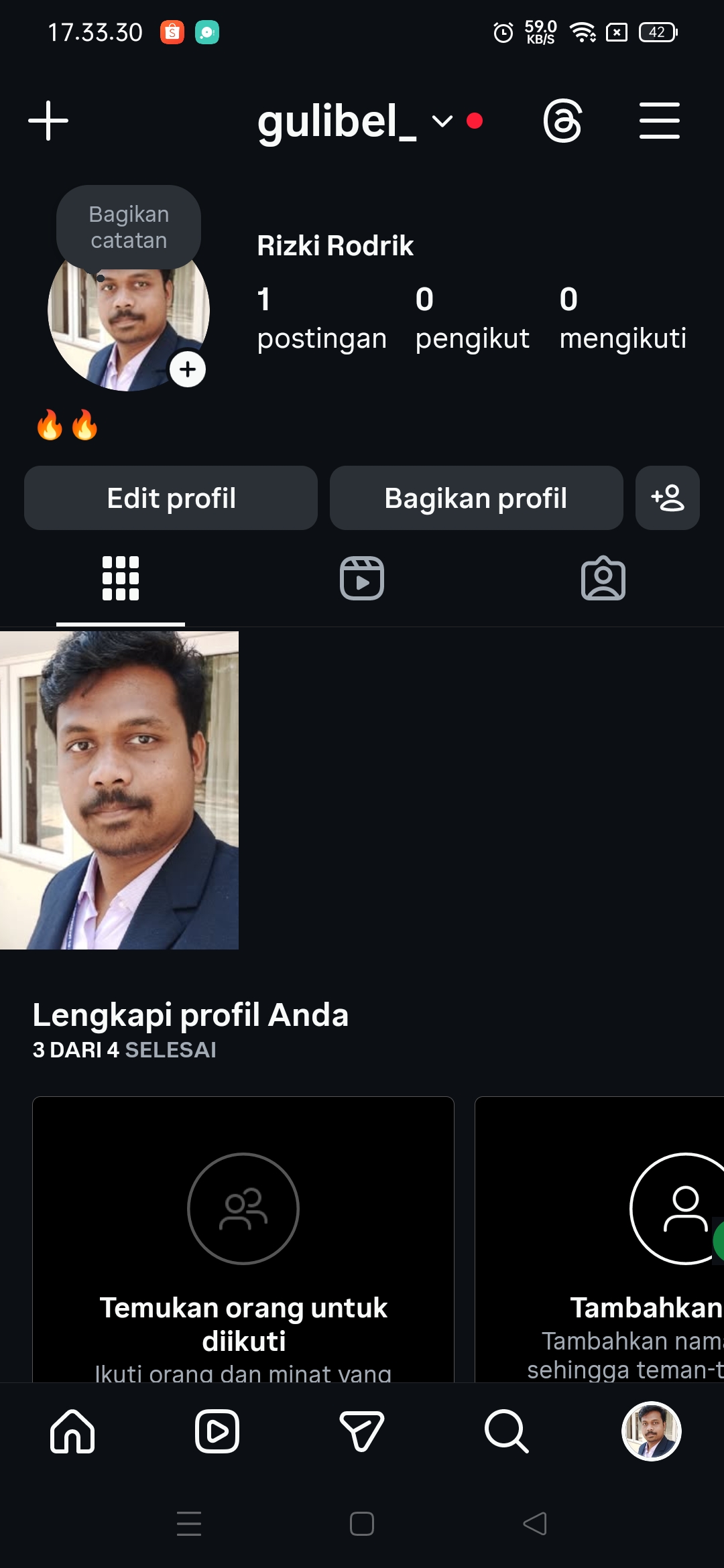Image resolution: width=724 pixels, height=1568 pixels.
Task: Open the pengikut followers list
Action: (471, 318)
